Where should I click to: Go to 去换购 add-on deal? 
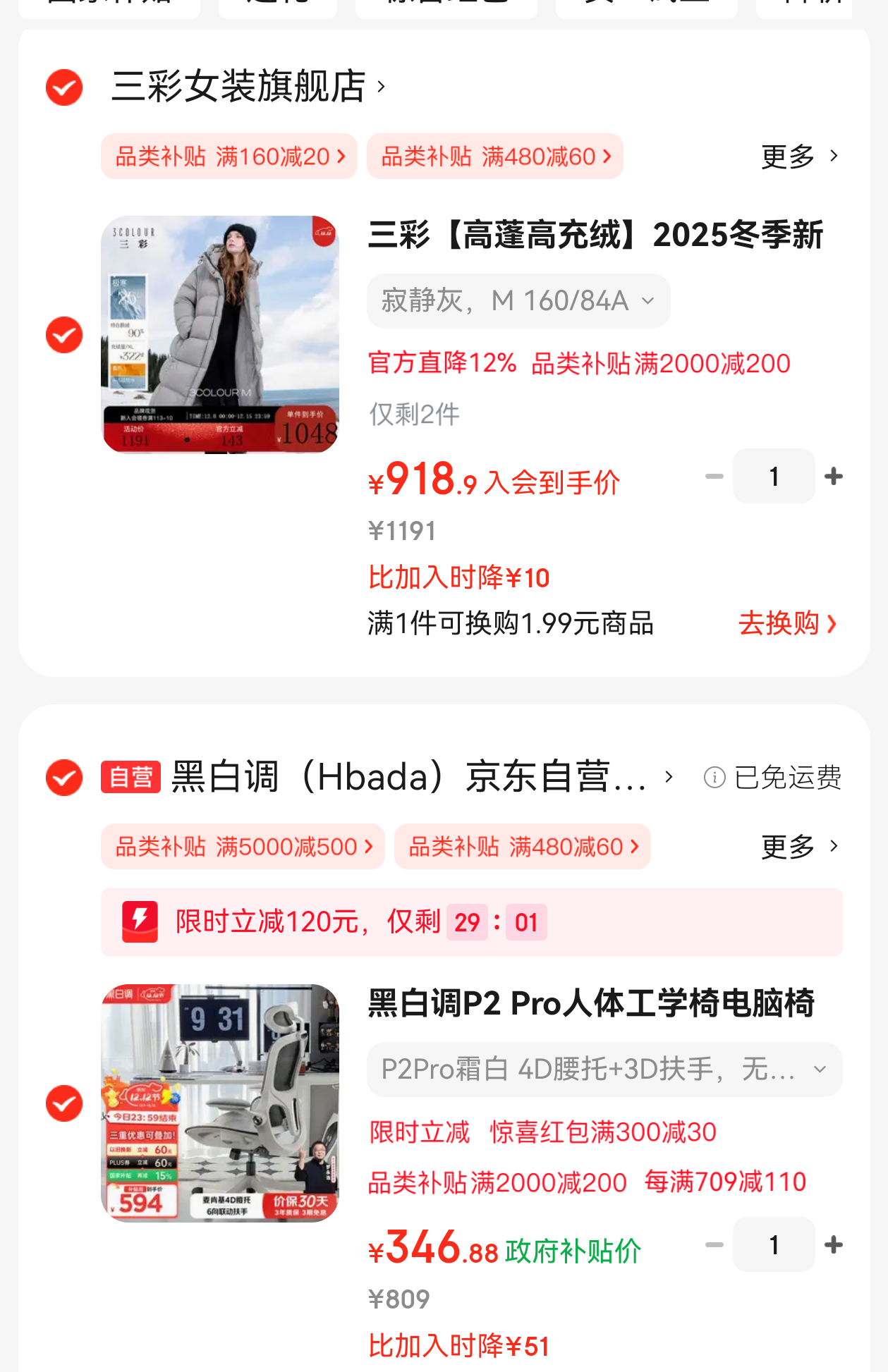(x=787, y=624)
